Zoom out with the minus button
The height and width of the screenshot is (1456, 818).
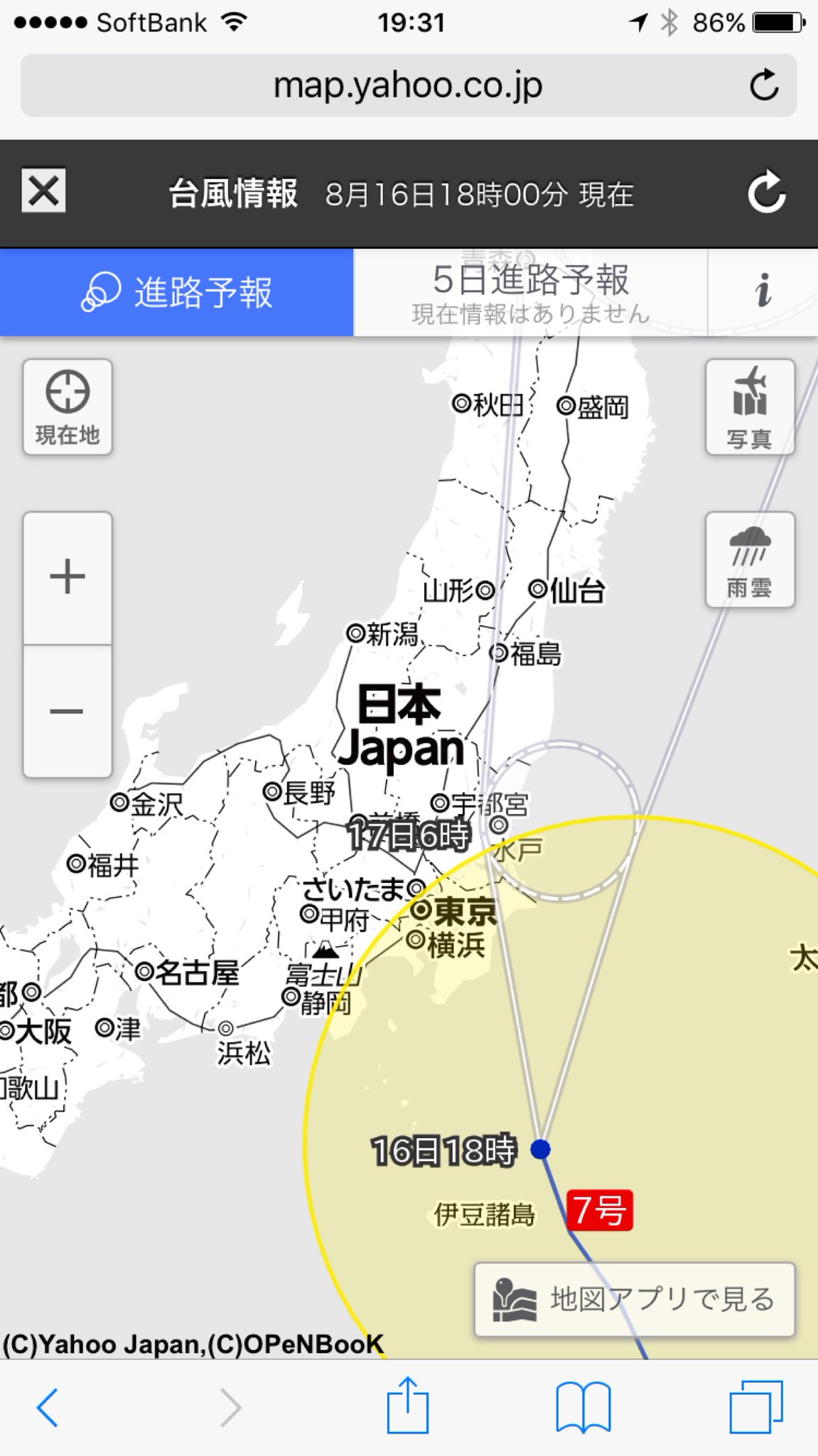click(68, 712)
